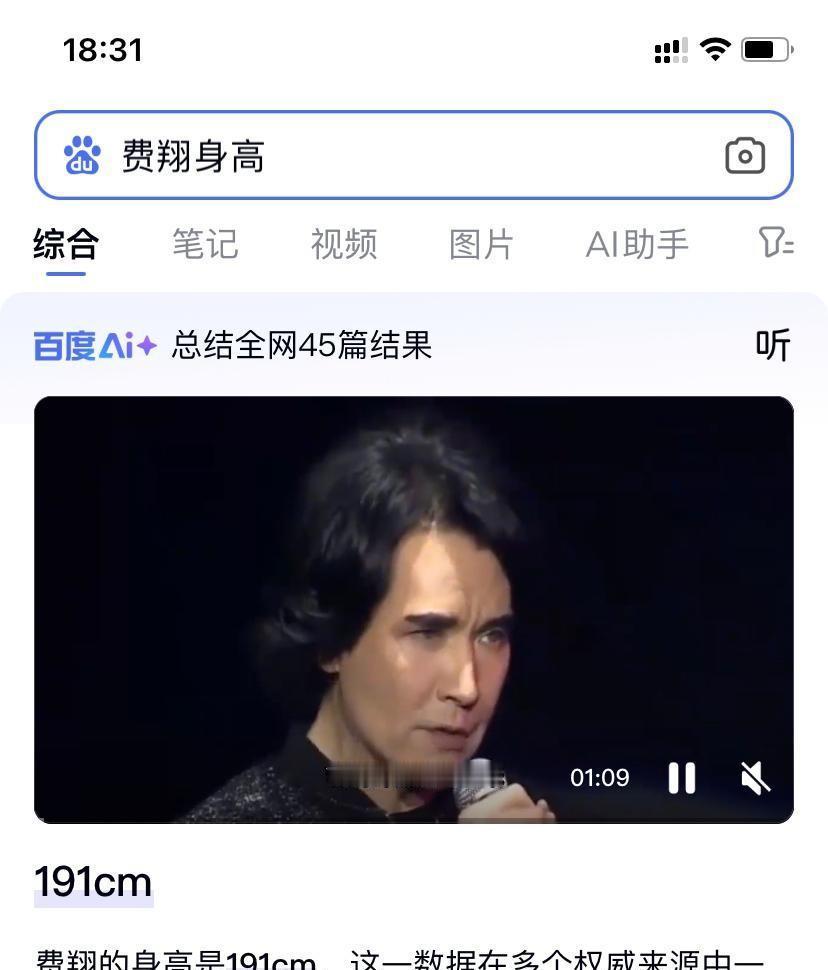Unmute the video sound
The width and height of the screenshot is (828, 970).
point(756,777)
